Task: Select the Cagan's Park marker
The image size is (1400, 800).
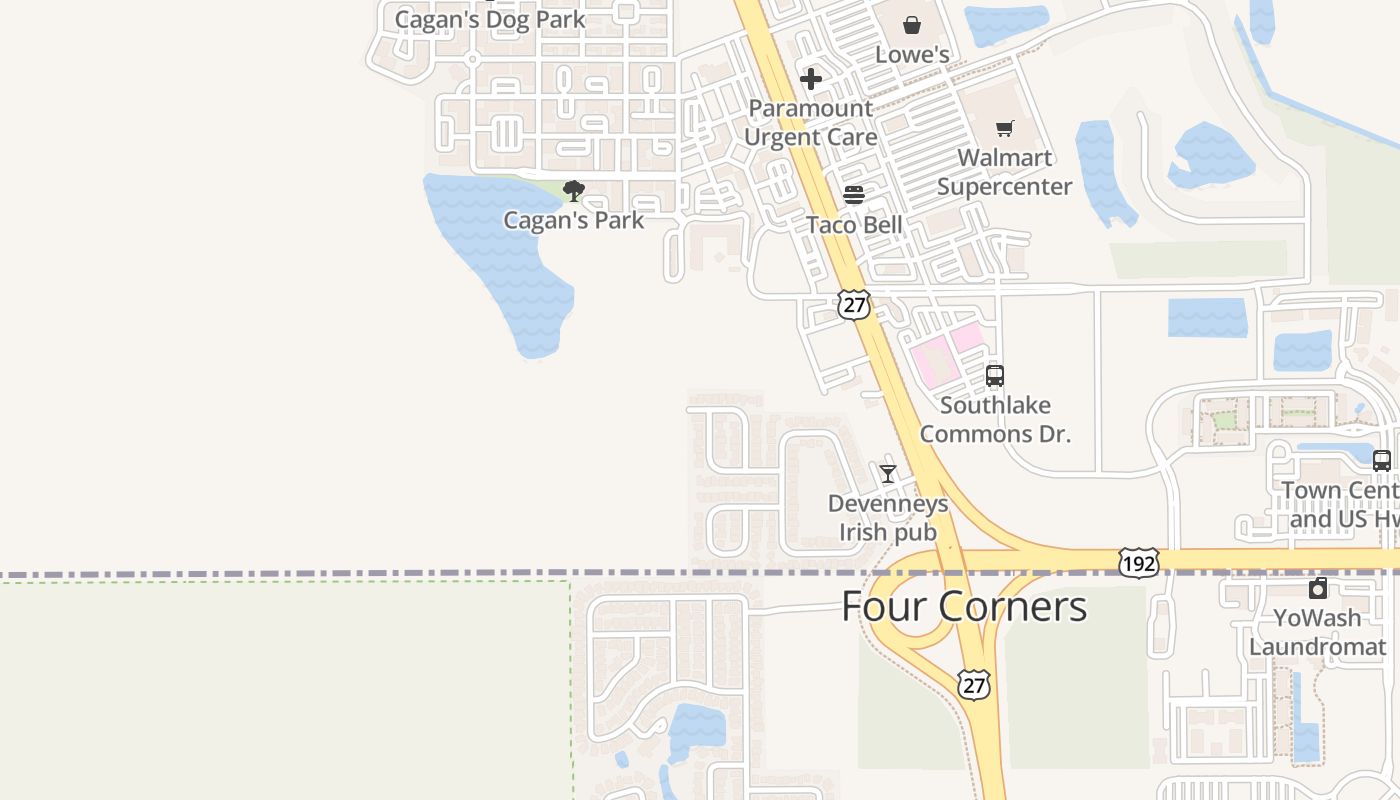Action: (574, 191)
